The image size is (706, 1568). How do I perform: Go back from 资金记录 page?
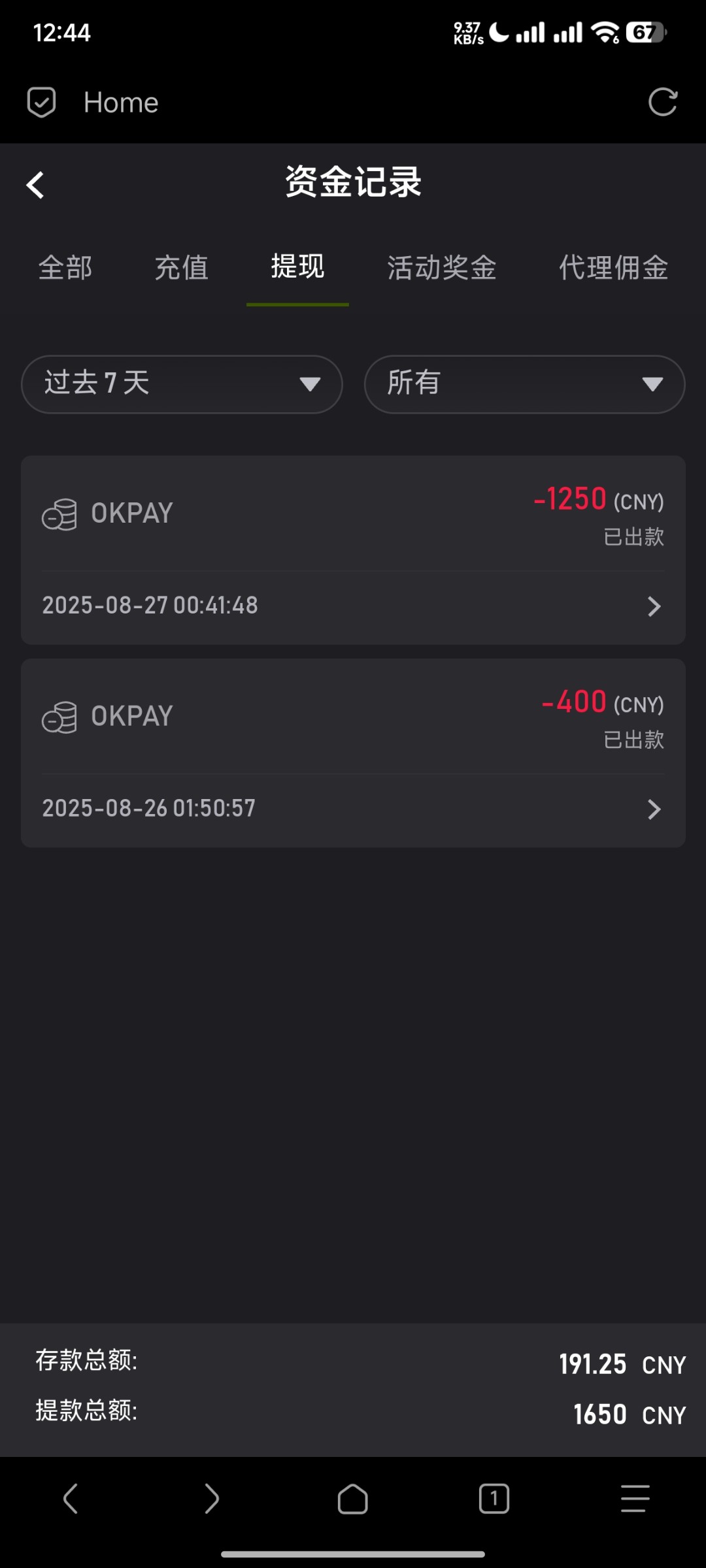point(35,185)
